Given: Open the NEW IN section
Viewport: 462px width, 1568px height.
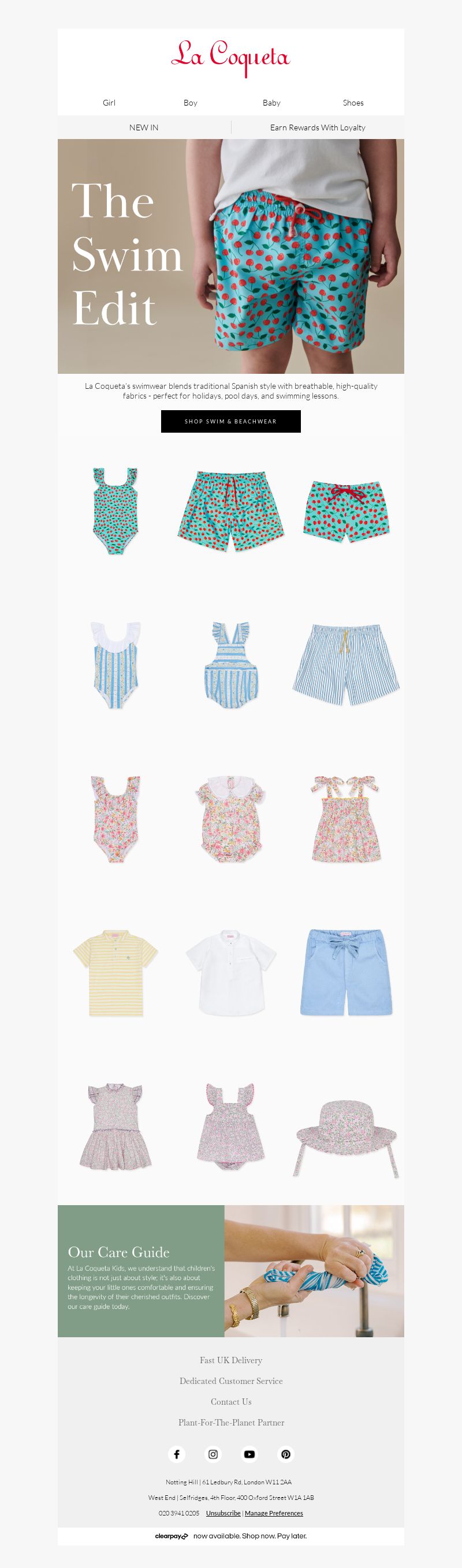Looking at the screenshot, I should (144, 127).
